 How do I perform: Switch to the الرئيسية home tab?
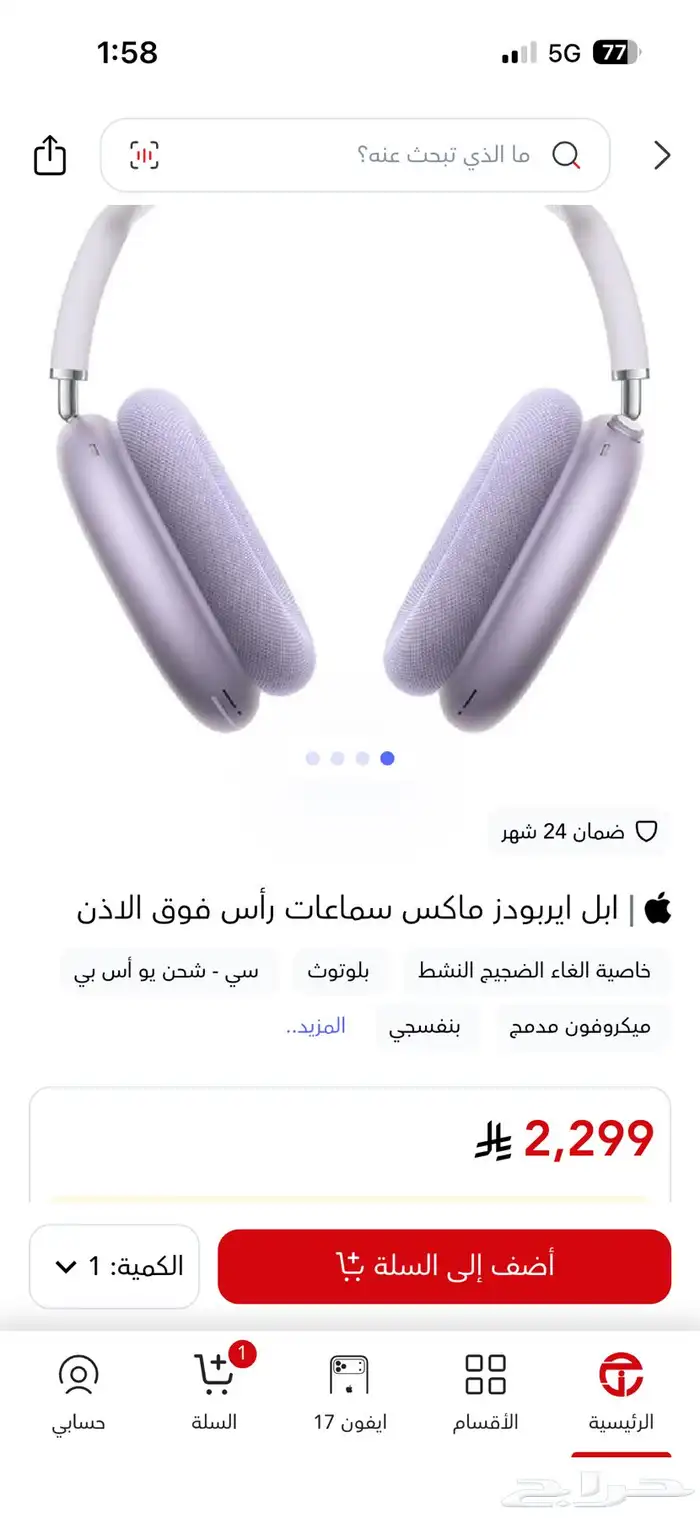621,1393
